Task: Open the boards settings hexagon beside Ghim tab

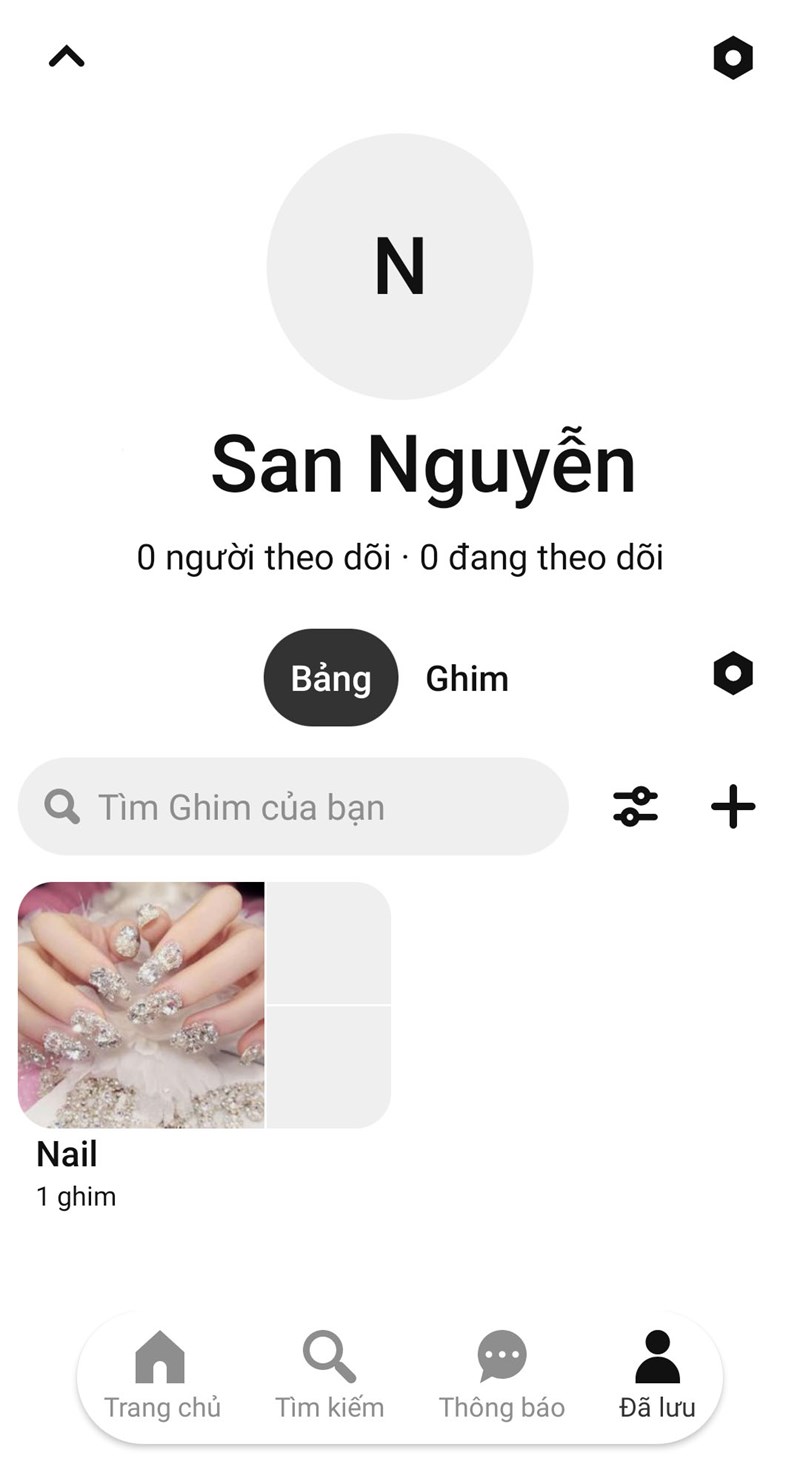Action: point(733,673)
